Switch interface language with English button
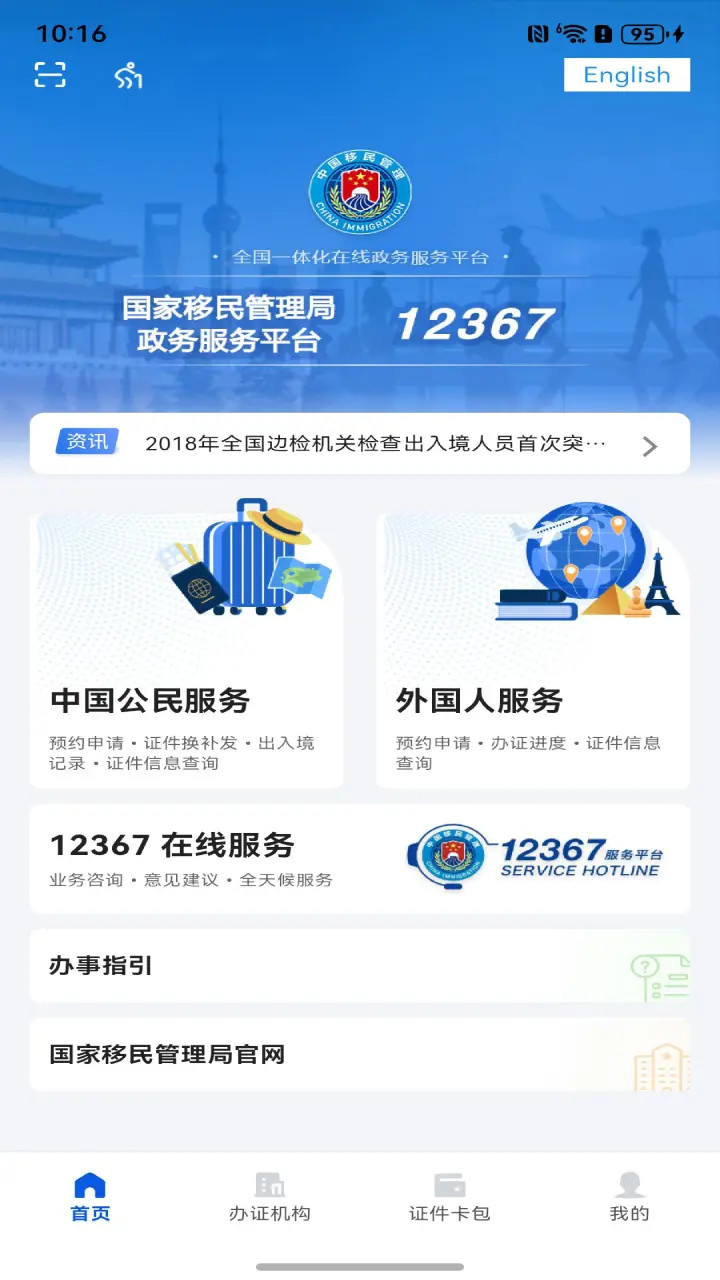The width and height of the screenshot is (720, 1280). (x=627, y=75)
